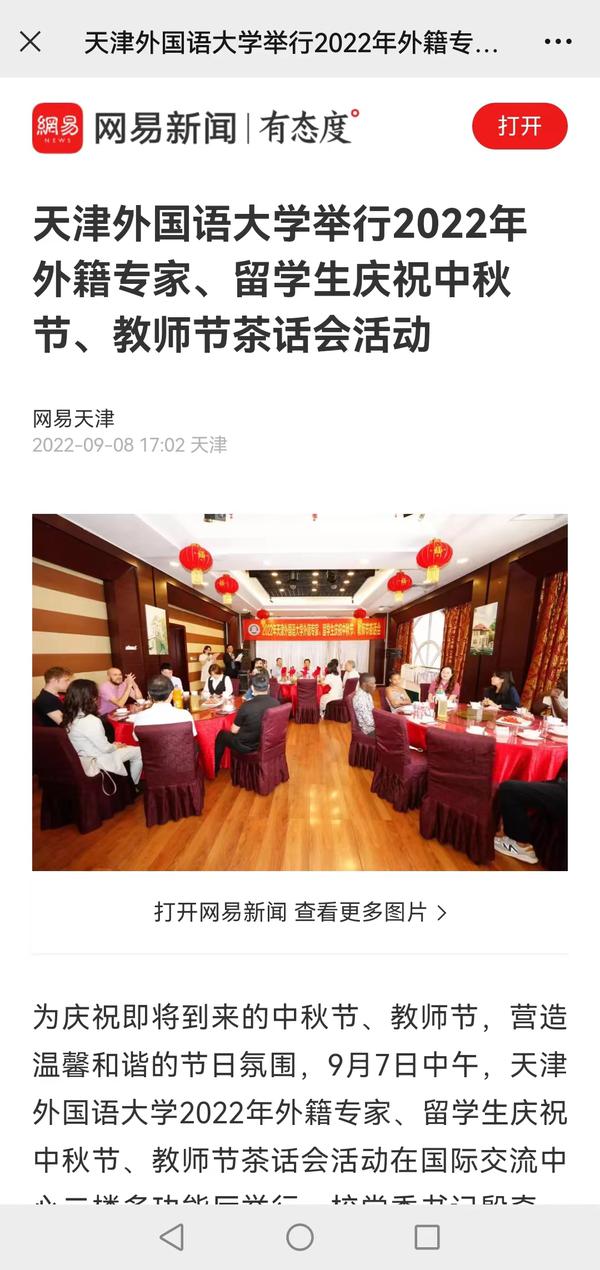View the tea party photo
The image size is (600, 1270).
[300, 692]
